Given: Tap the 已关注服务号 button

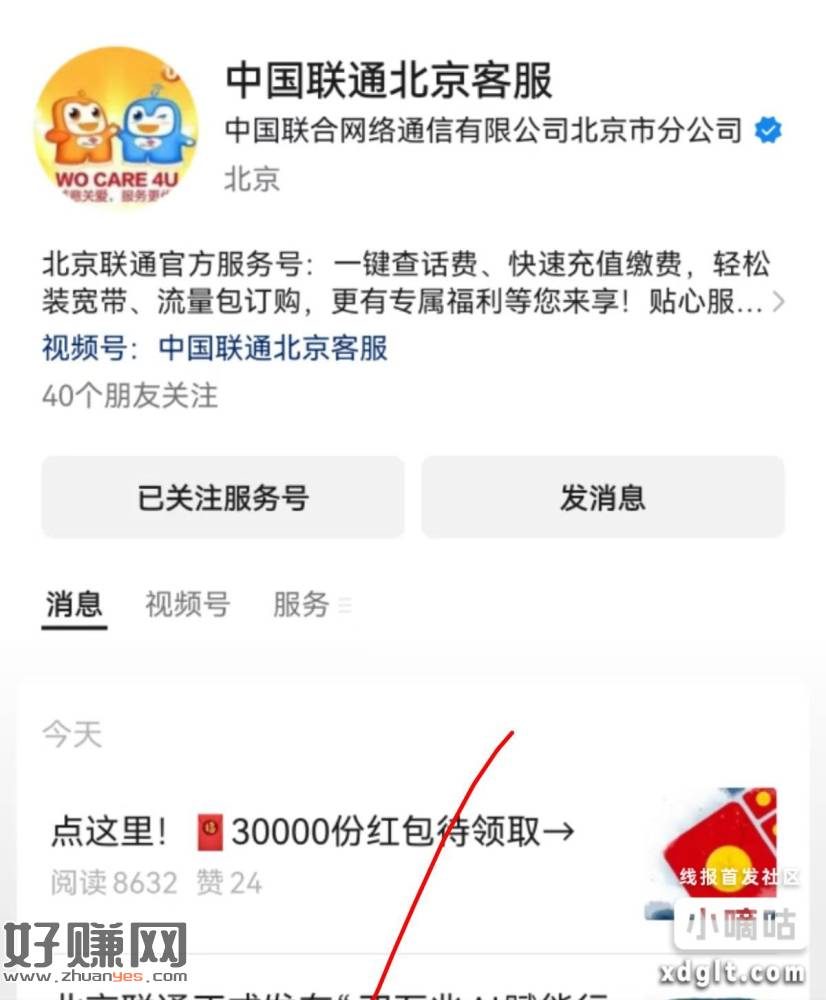Looking at the screenshot, I should (x=222, y=498).
